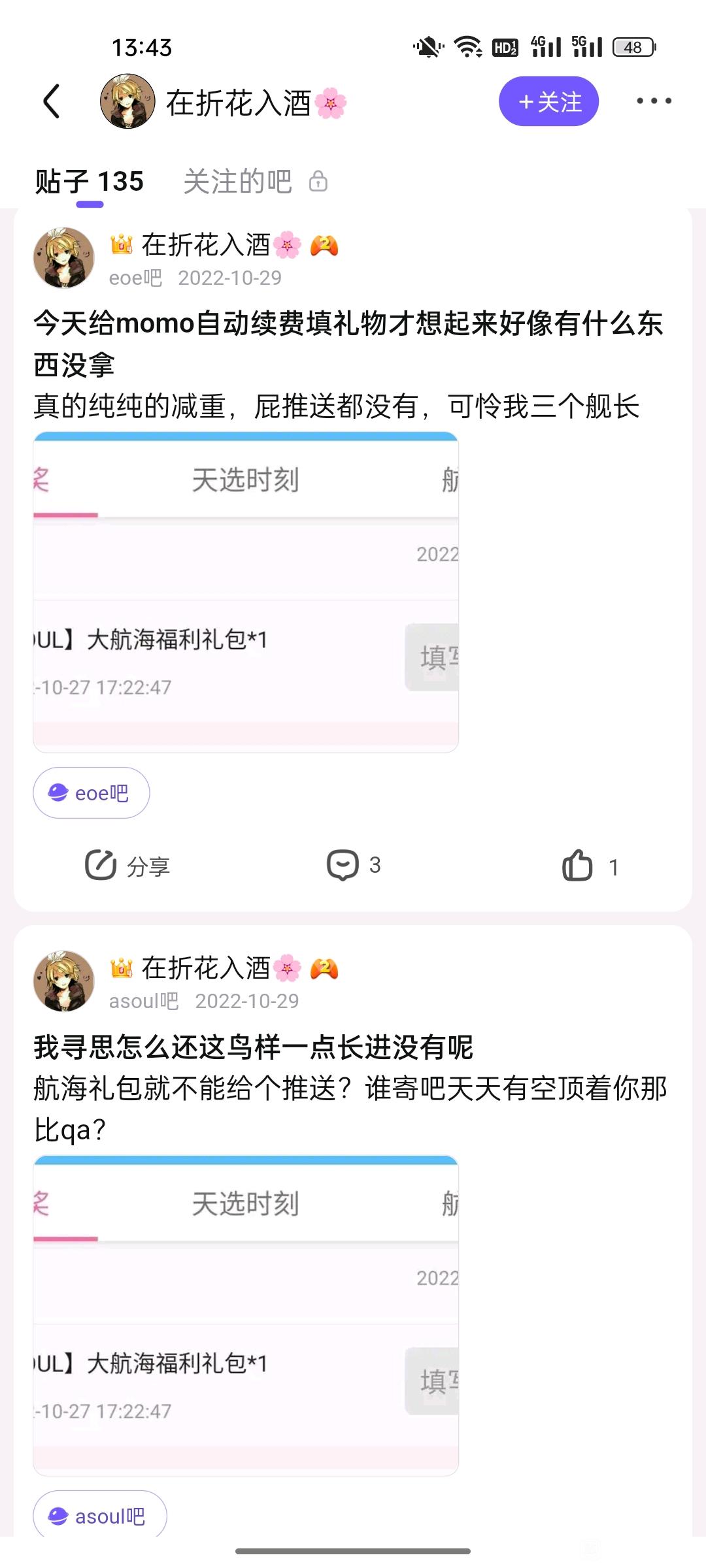Open the eoe吧 chip
Viewport: 706px width, 1568px height.
tap(91, 792)
